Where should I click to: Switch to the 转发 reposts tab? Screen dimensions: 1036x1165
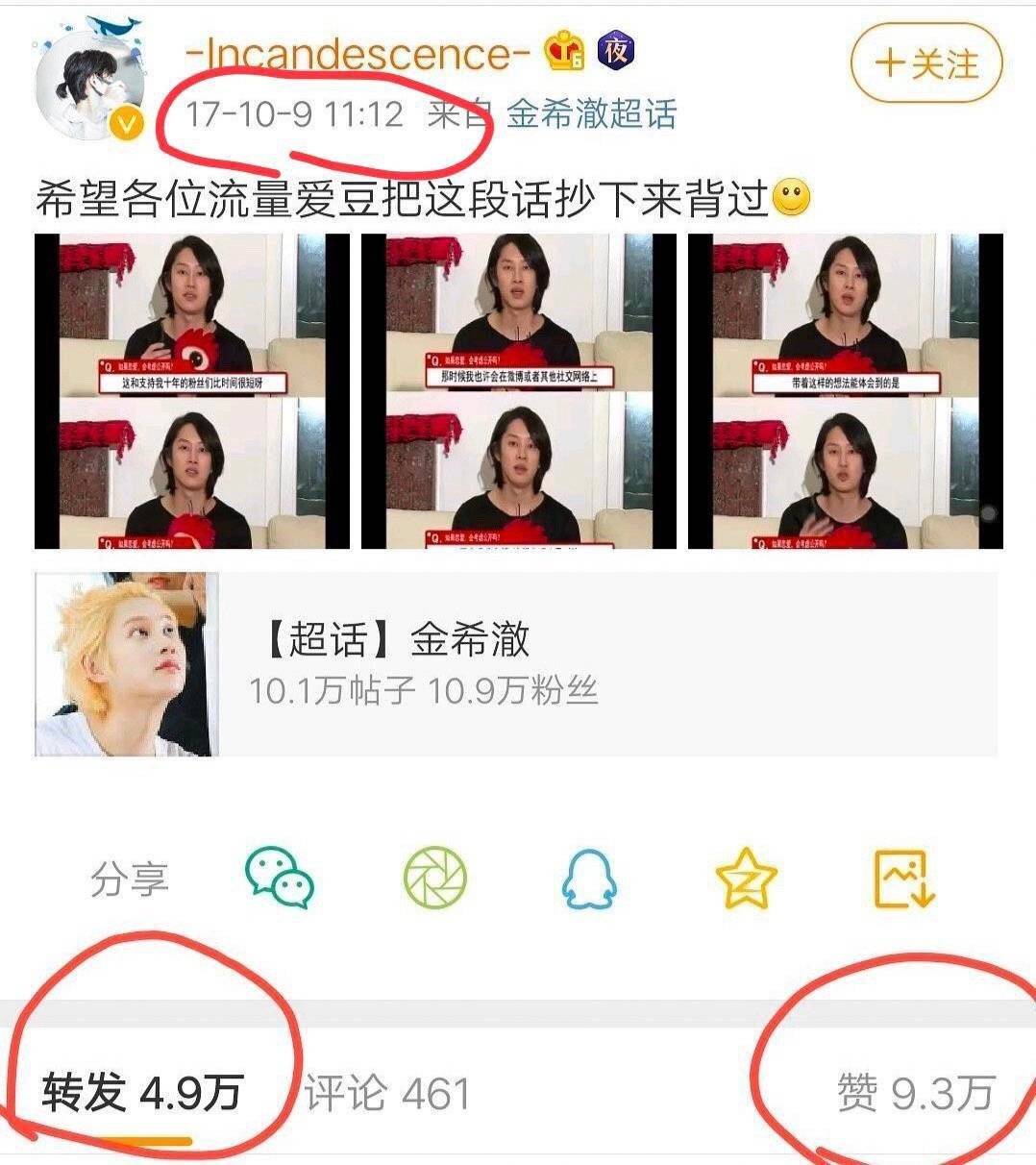tap(141, 1094)
